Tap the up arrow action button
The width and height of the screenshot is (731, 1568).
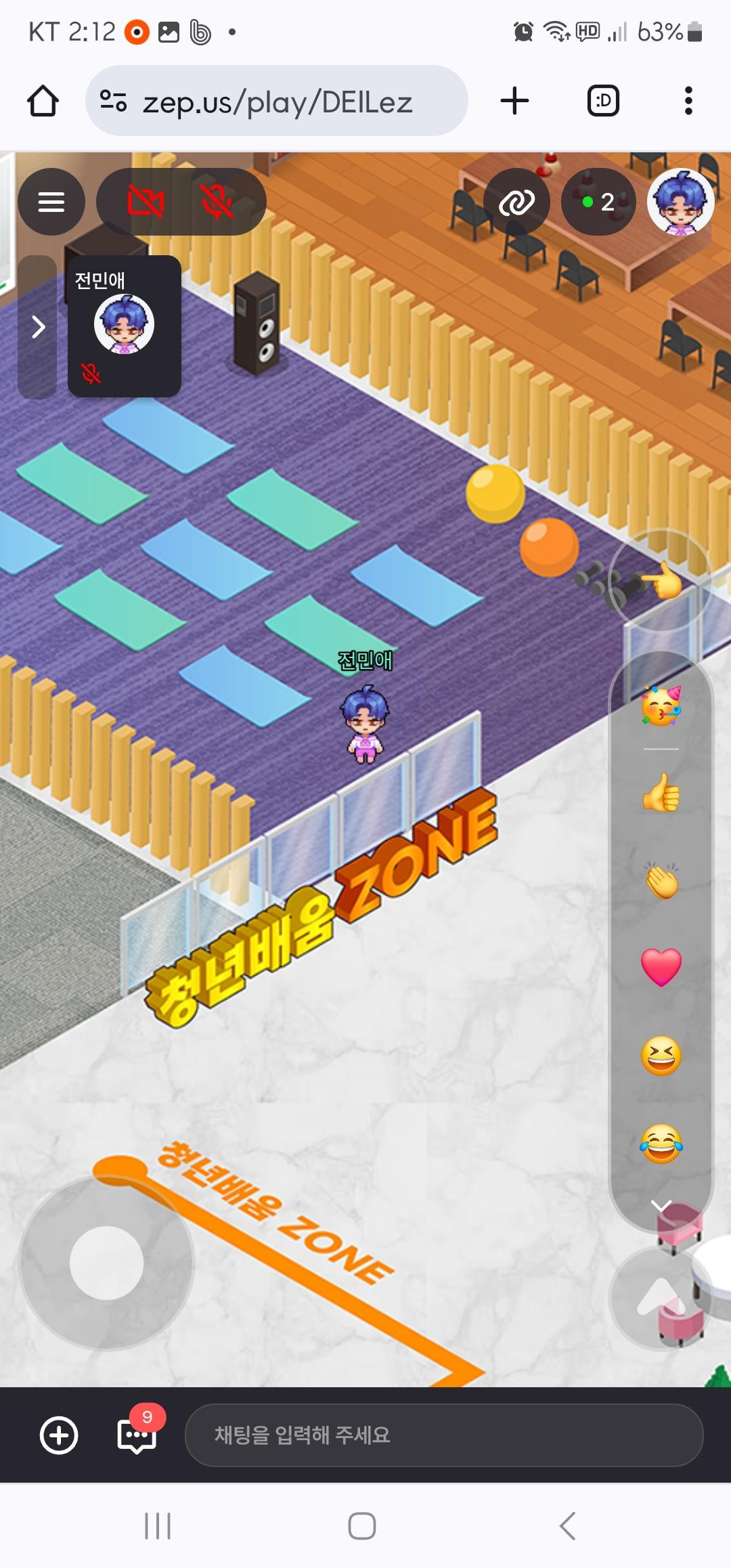click(x=661, y=1297)
